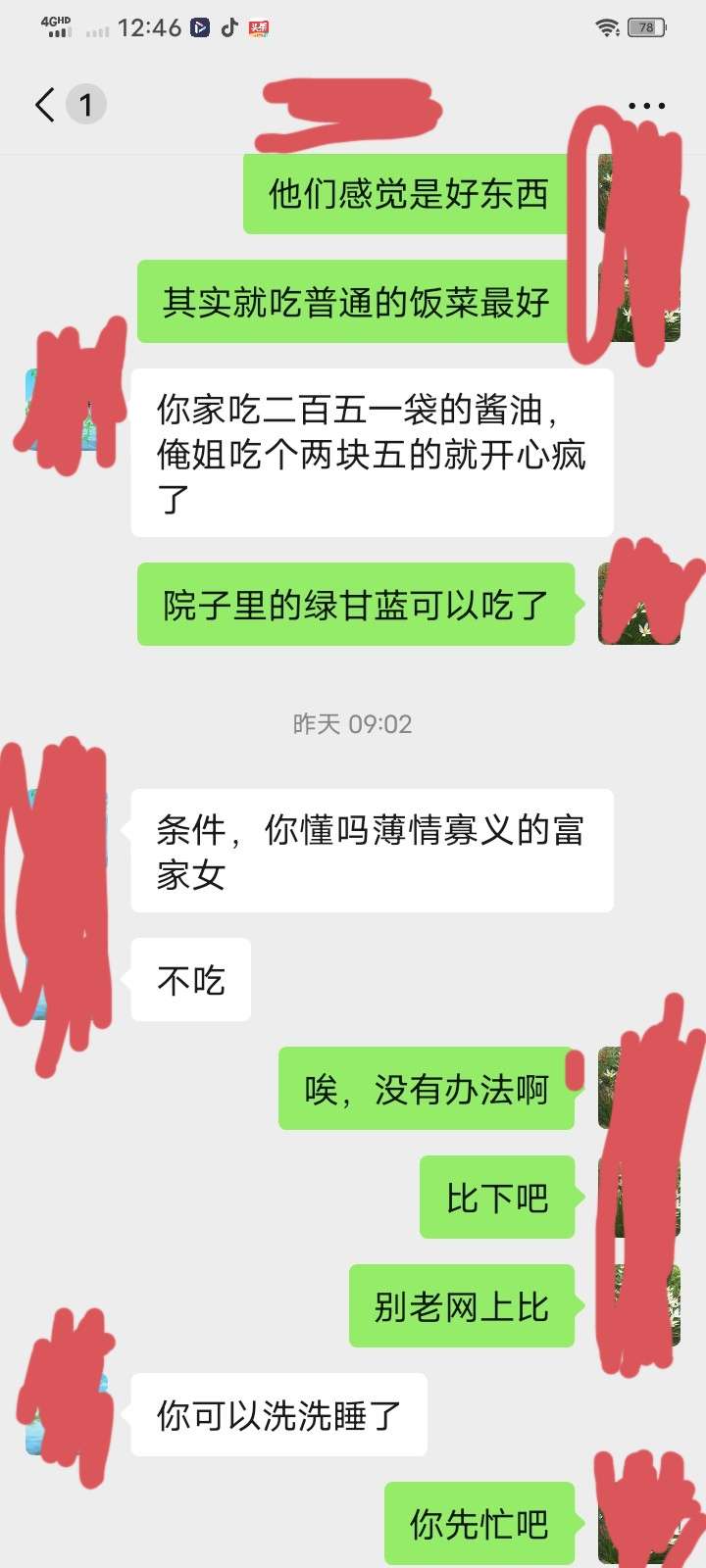
Task: Go back to the chat list
Action: pos(45,105)
